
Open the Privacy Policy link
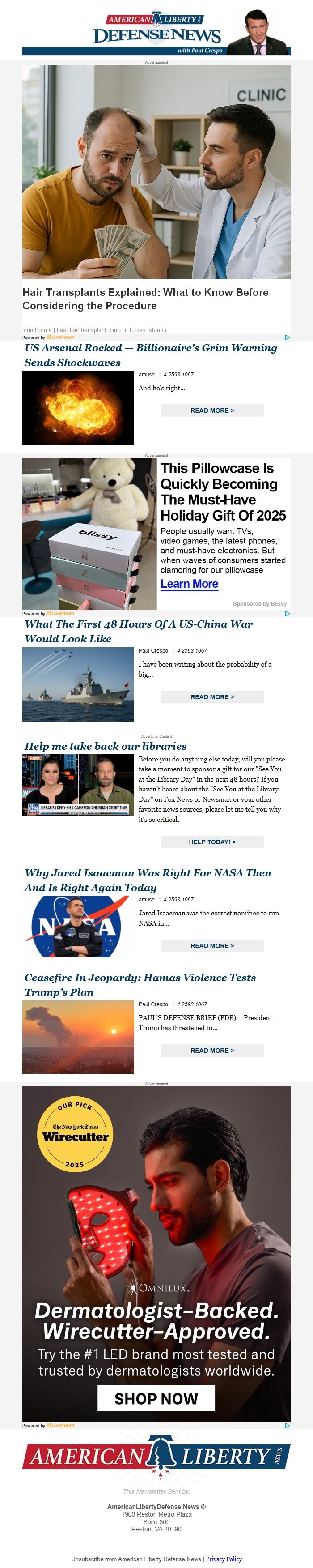224,1559
